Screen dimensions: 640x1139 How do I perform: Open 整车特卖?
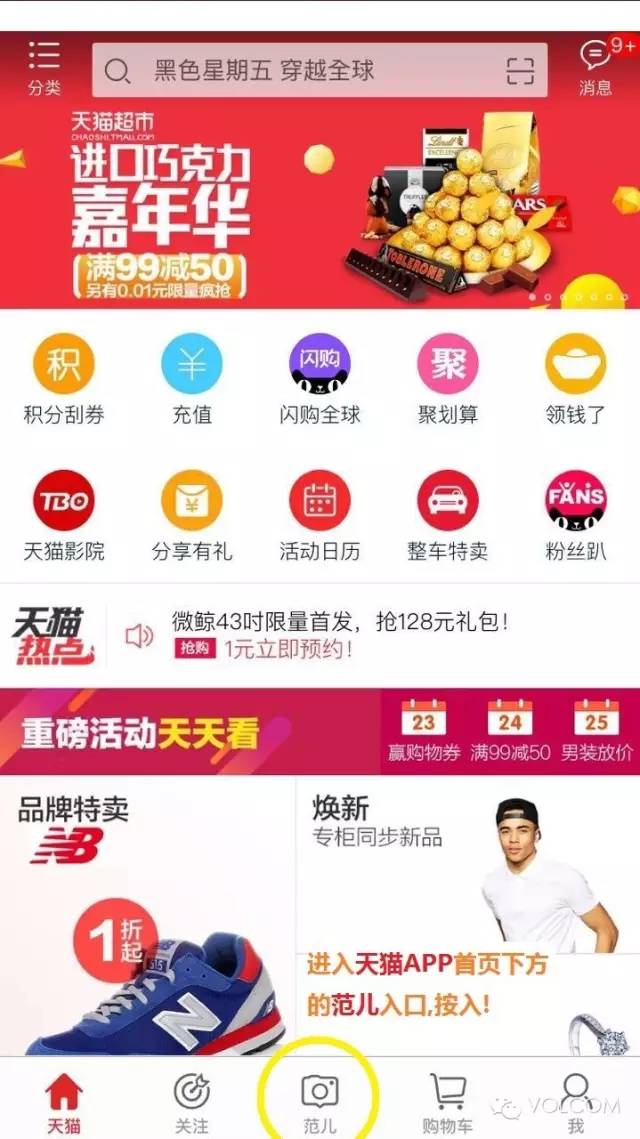tap(448, 516)
